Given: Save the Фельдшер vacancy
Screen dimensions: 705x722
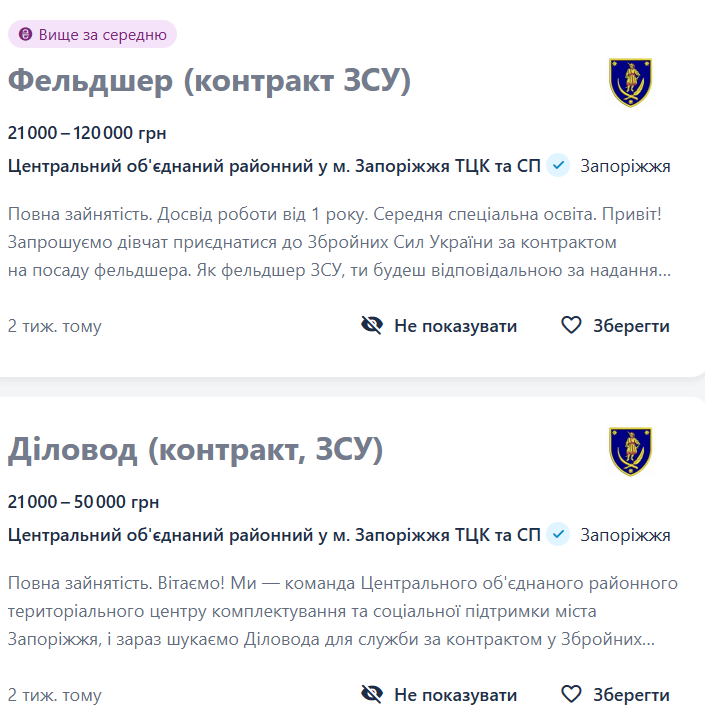Looking at the screenshot, I should (615, 326).
